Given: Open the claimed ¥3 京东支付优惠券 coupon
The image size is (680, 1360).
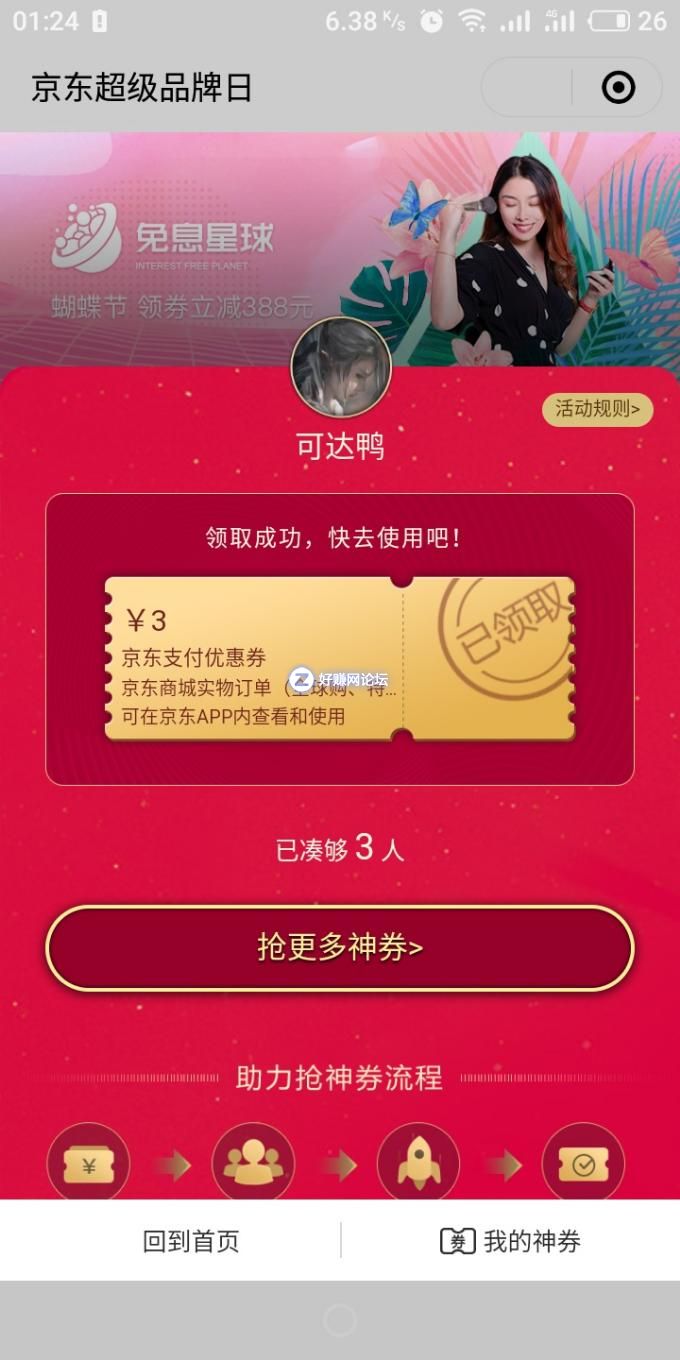Looking at the screenshot, I should (340, 658).
